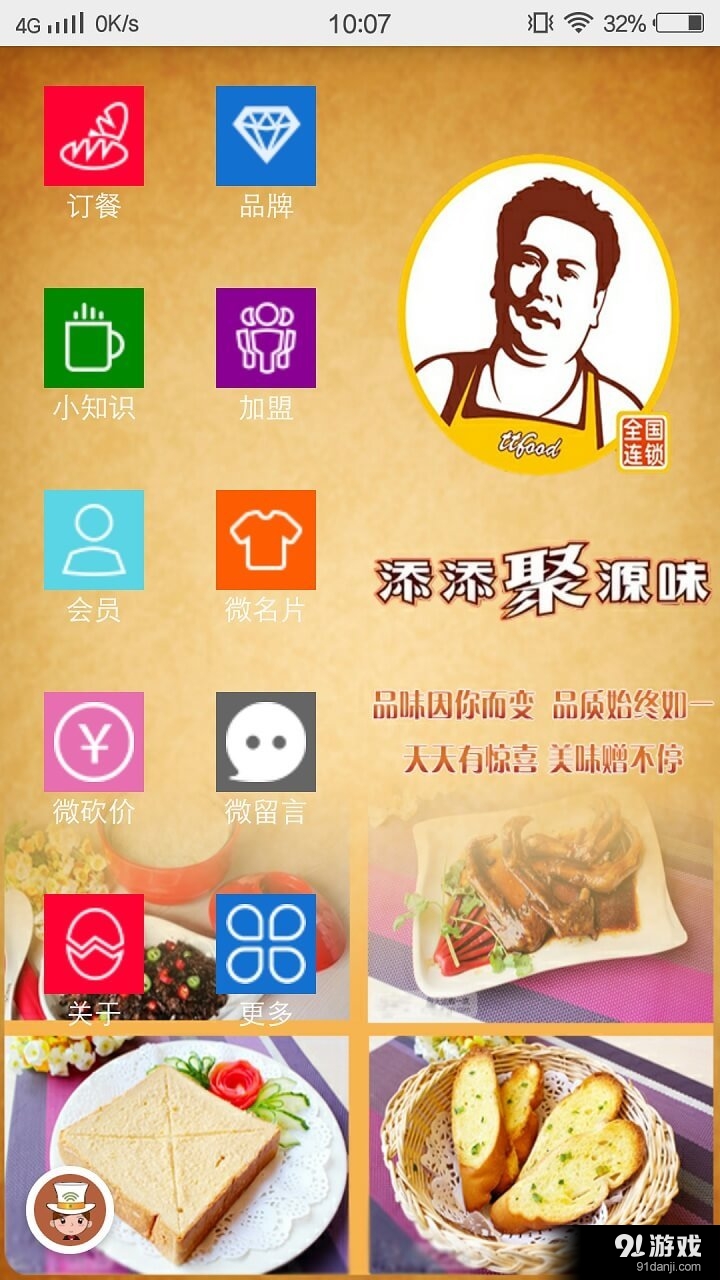Show 更多 more options
Image resolution: width=720 pixels, height=1280 pixels.
[266, 944]
